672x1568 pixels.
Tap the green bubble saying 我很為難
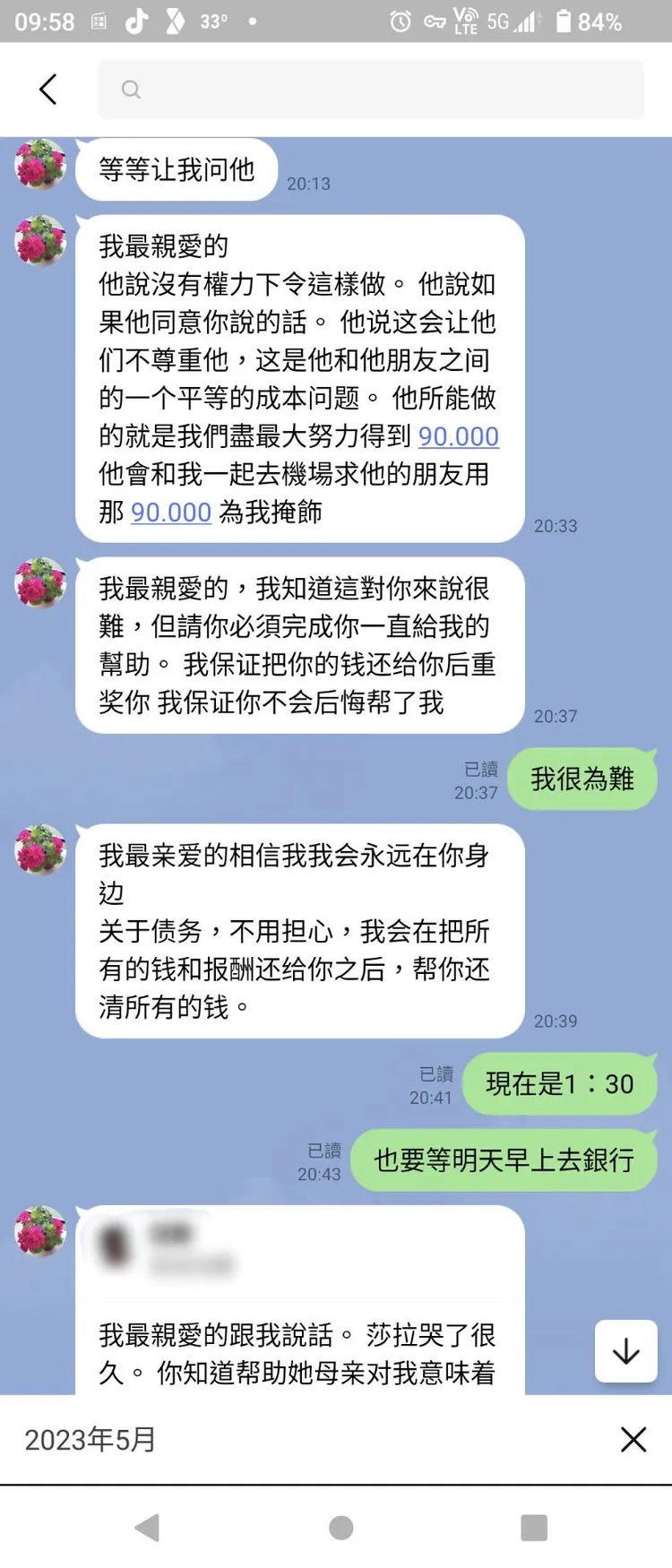(582, 780)
